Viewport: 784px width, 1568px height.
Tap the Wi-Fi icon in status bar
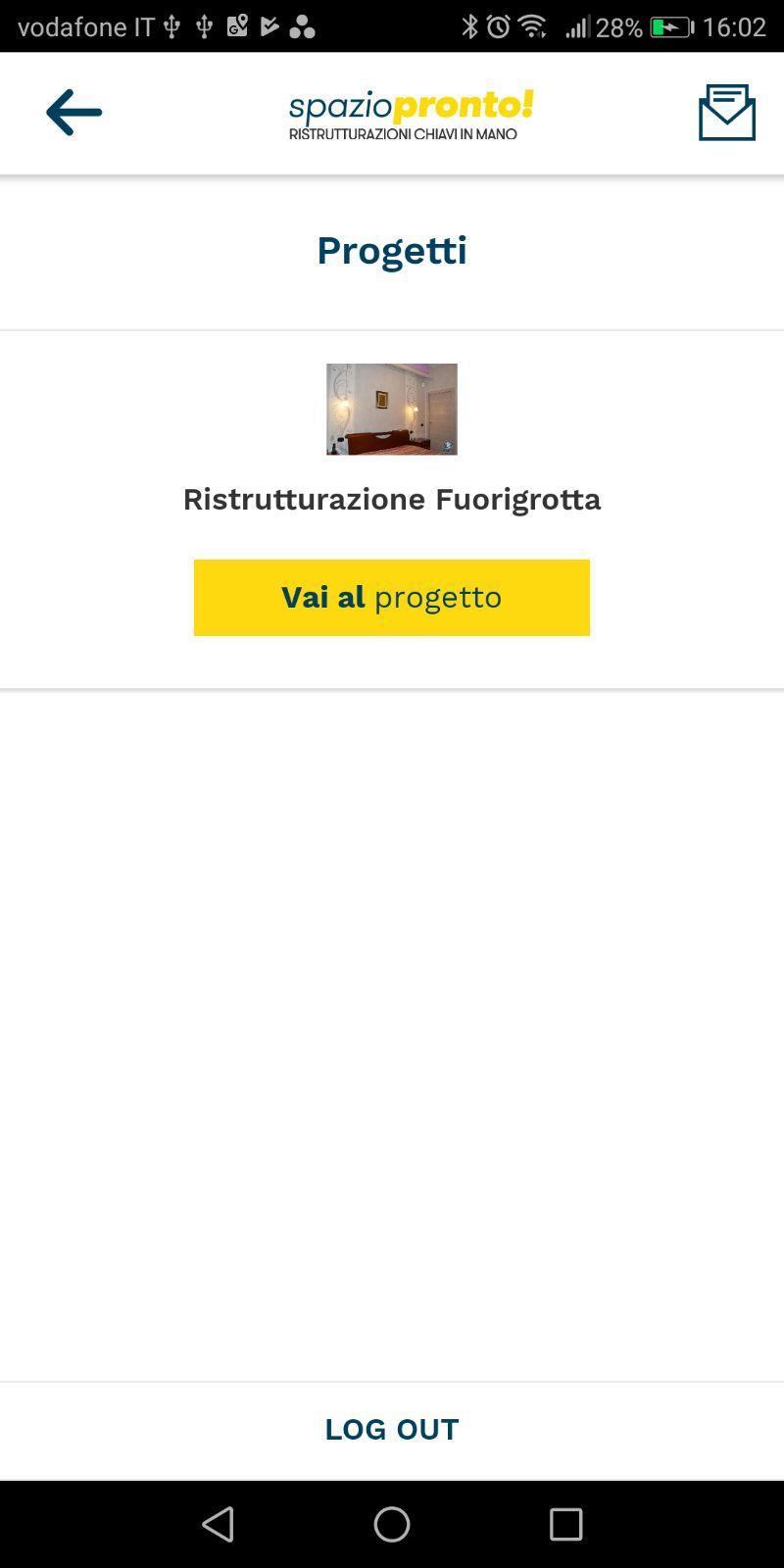(x=534, y=26)
